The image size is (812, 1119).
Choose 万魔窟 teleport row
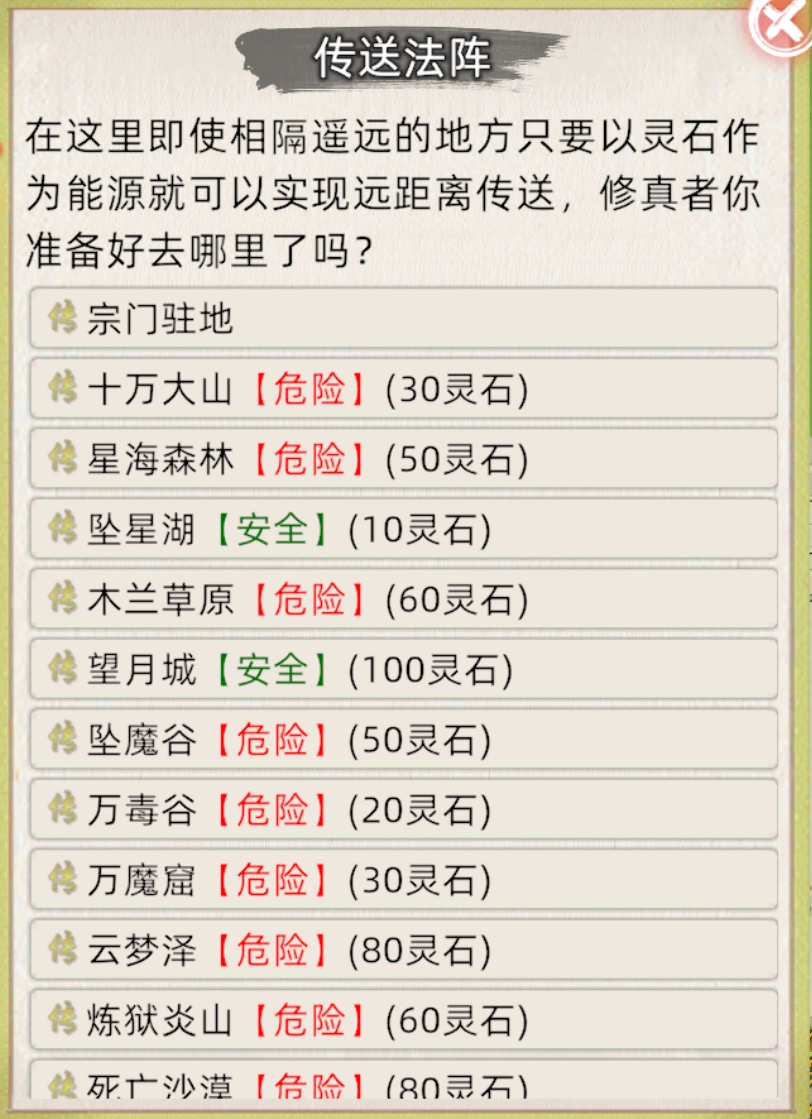[x=403, y=879]
